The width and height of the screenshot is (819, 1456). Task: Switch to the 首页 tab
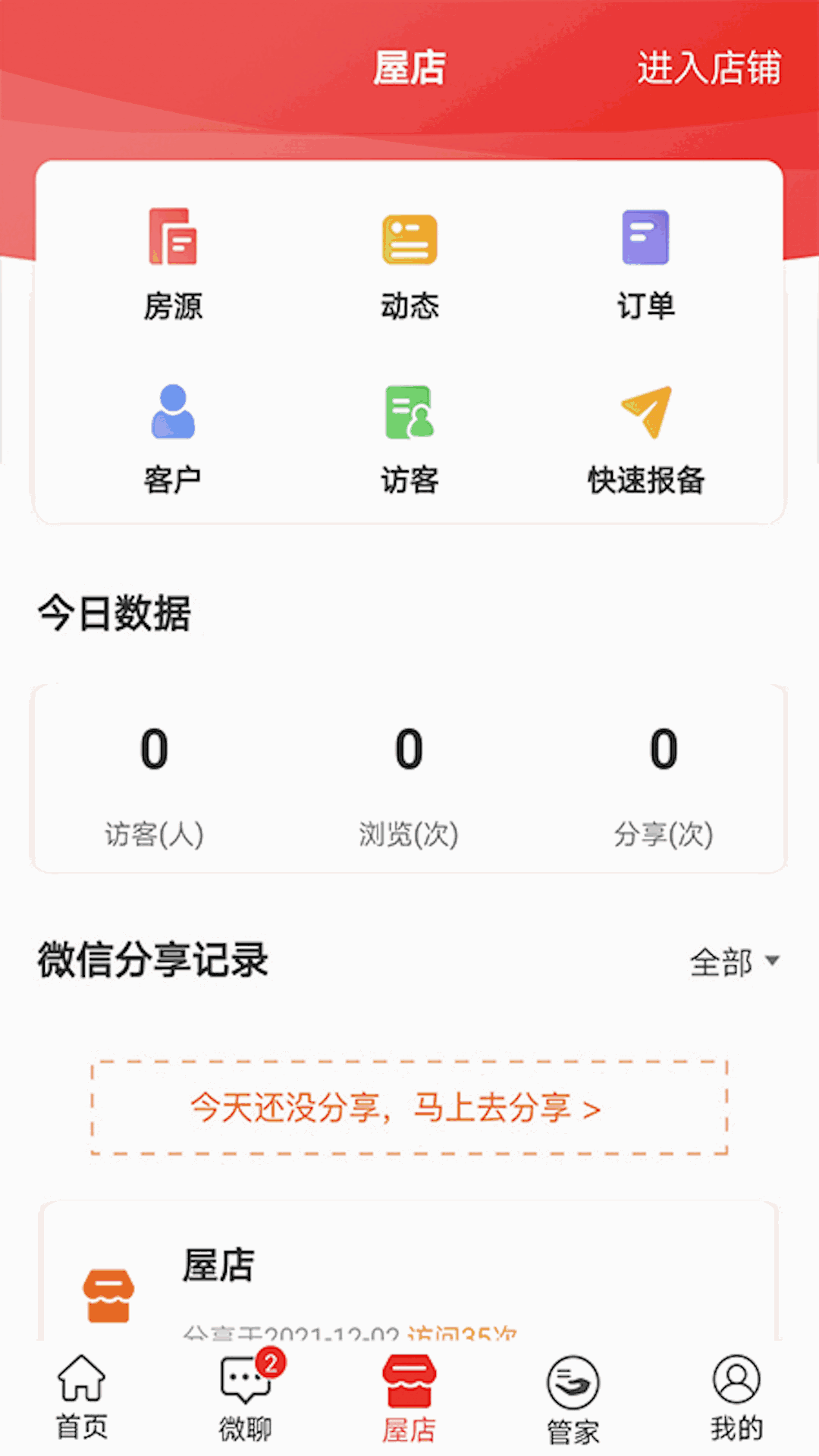point(82,1398)
